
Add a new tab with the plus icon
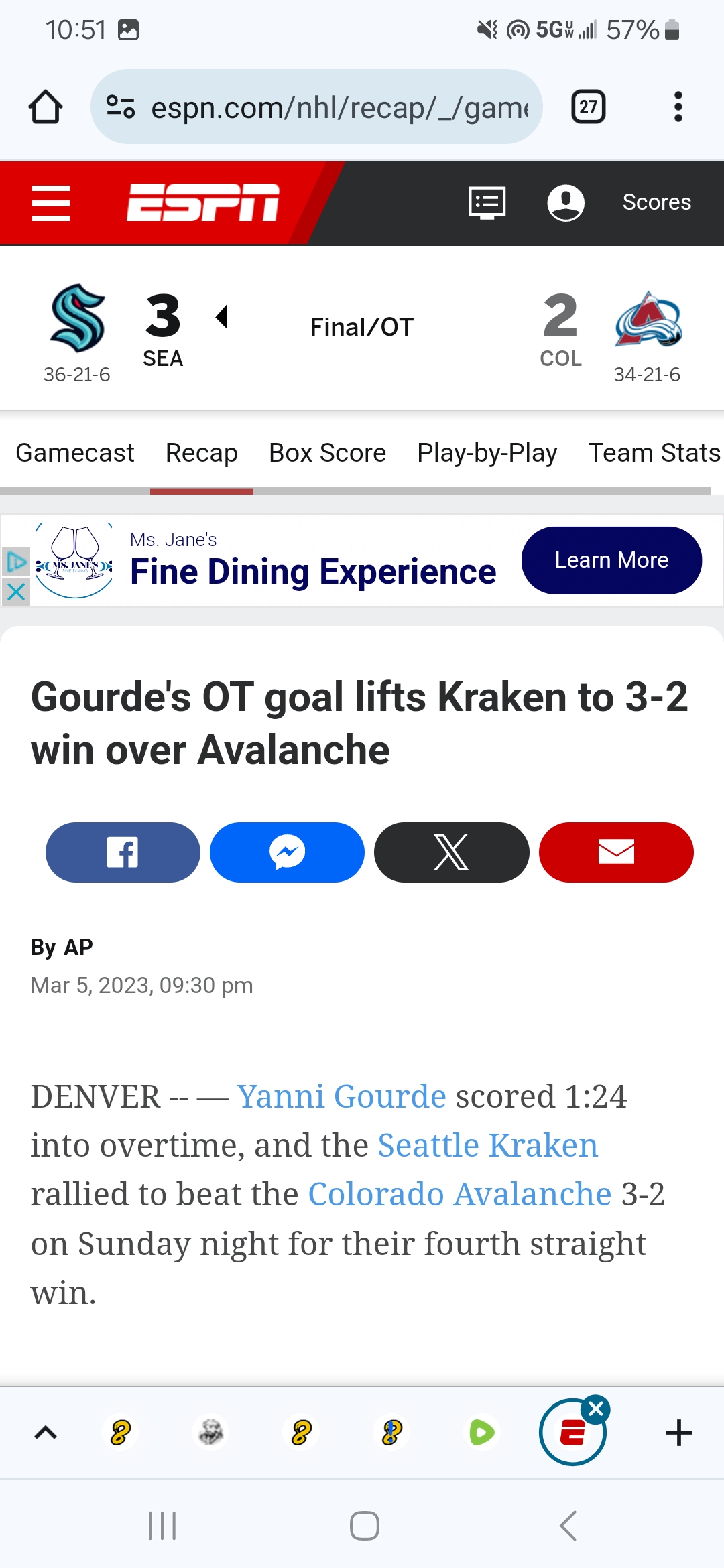(678, 1433)
